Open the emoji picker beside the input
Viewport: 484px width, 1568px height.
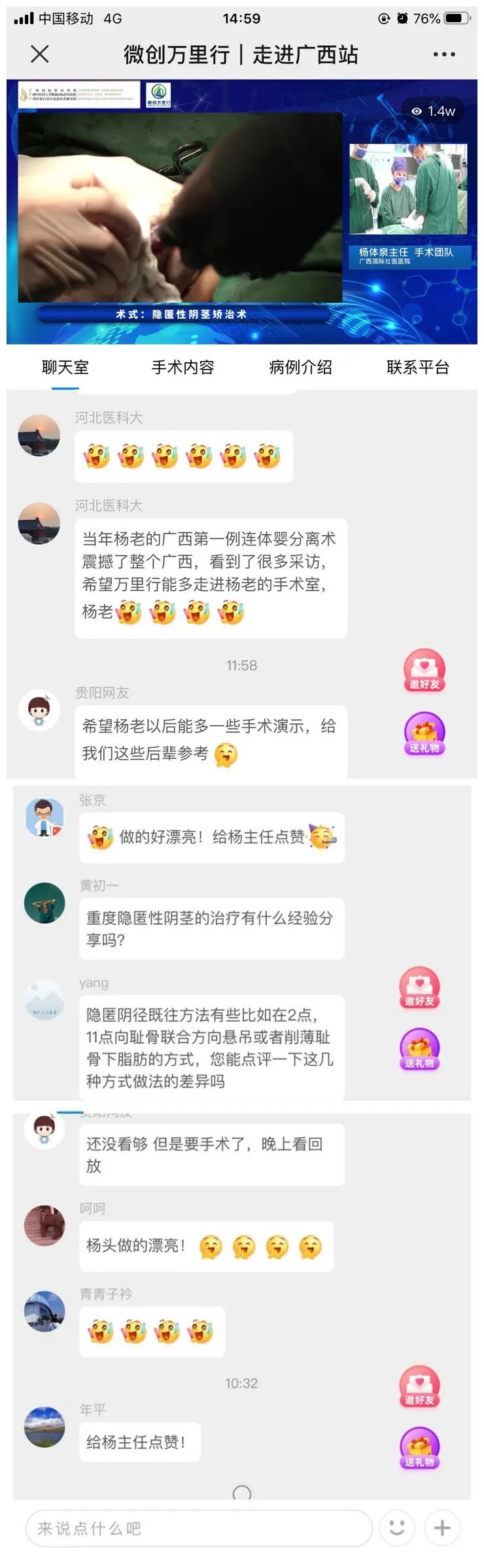[397, 1528]
